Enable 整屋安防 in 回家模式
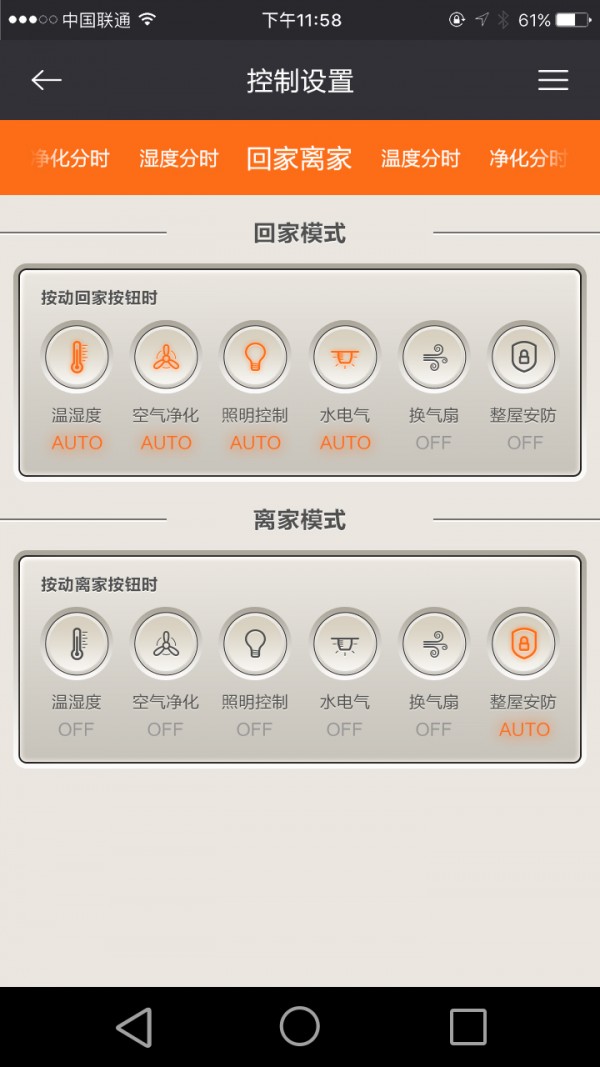Screen dimensions: 600x1067 (x=524, y=357)
